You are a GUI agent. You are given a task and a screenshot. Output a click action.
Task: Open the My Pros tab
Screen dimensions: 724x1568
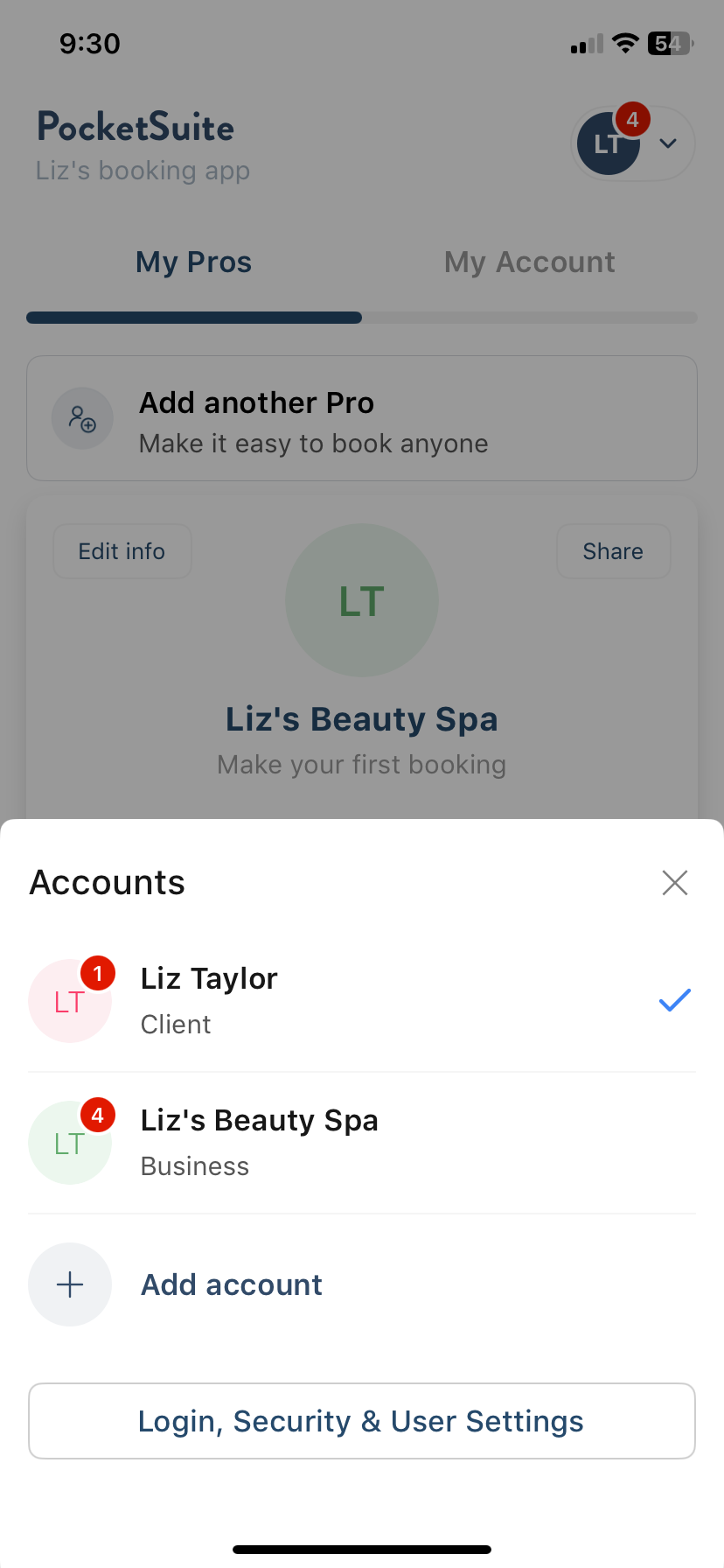point(192,262)
